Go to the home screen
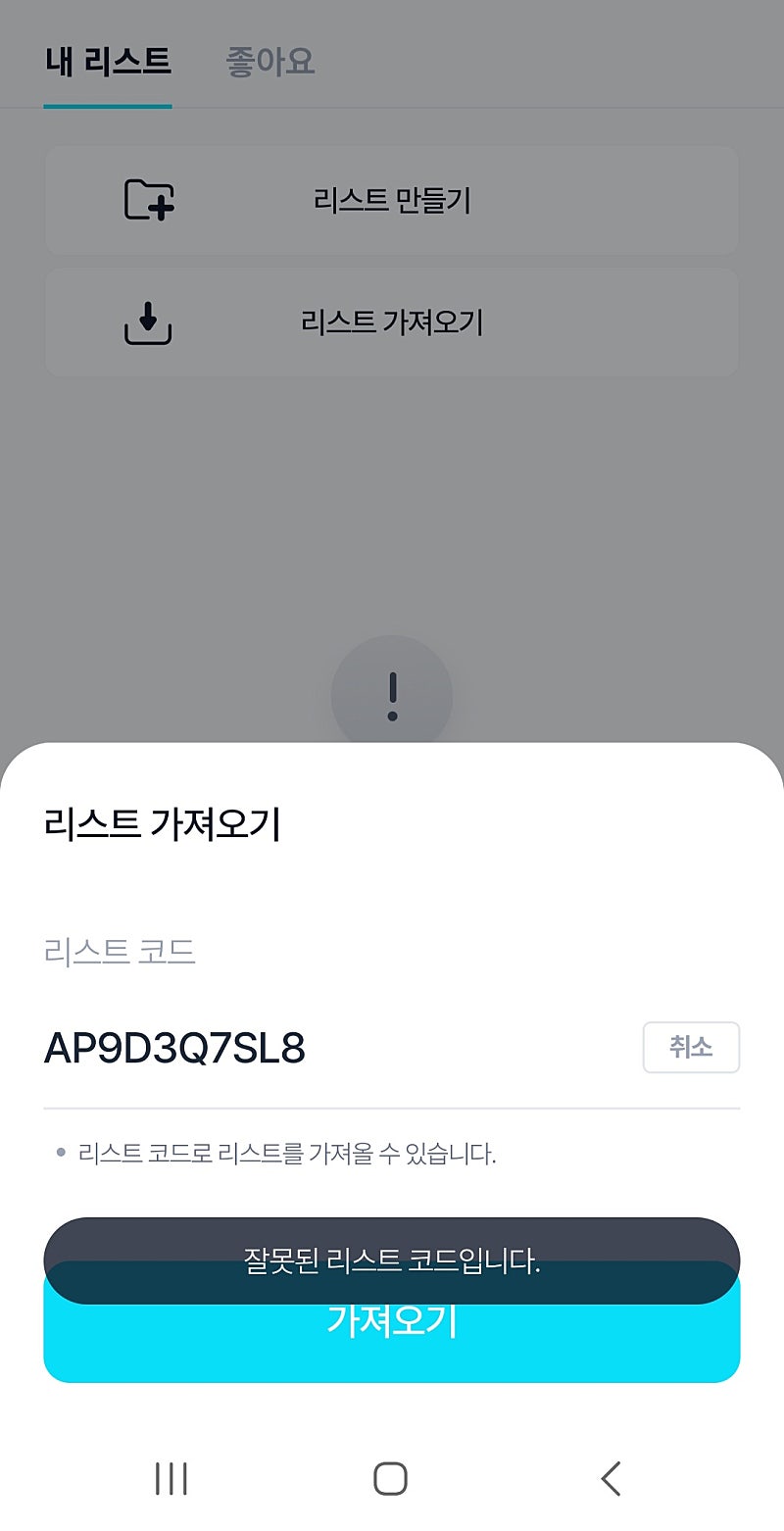 [x=390, y=1478]
